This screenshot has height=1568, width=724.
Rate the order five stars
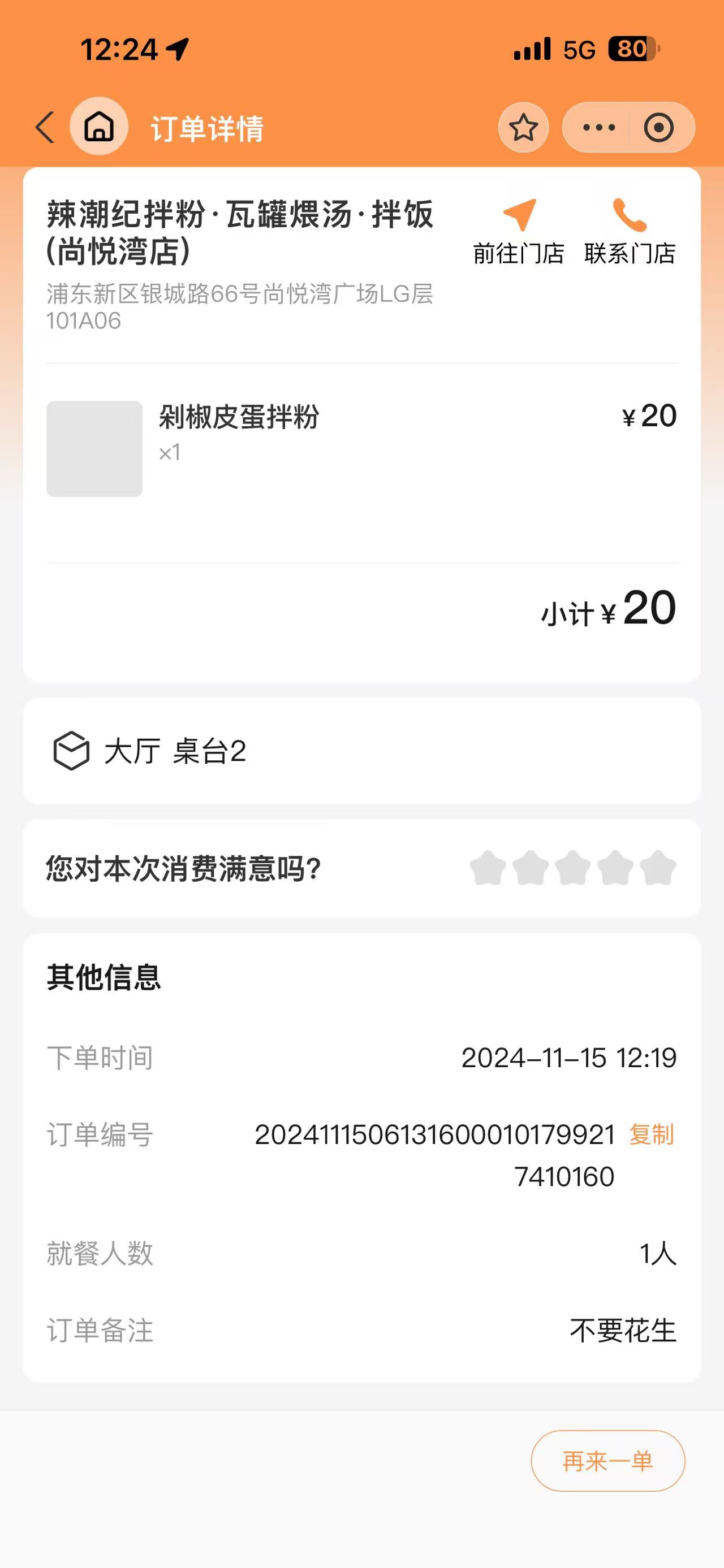[658, 868]
